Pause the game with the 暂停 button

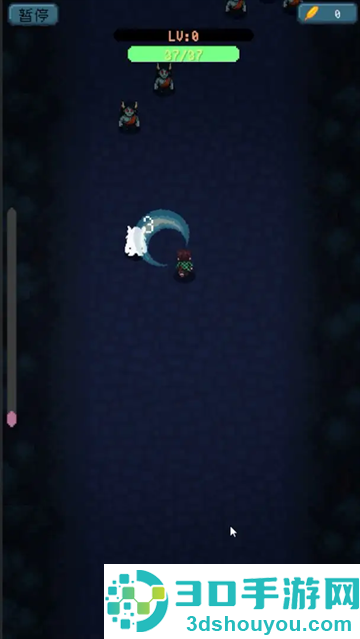(x=33, y=15)
